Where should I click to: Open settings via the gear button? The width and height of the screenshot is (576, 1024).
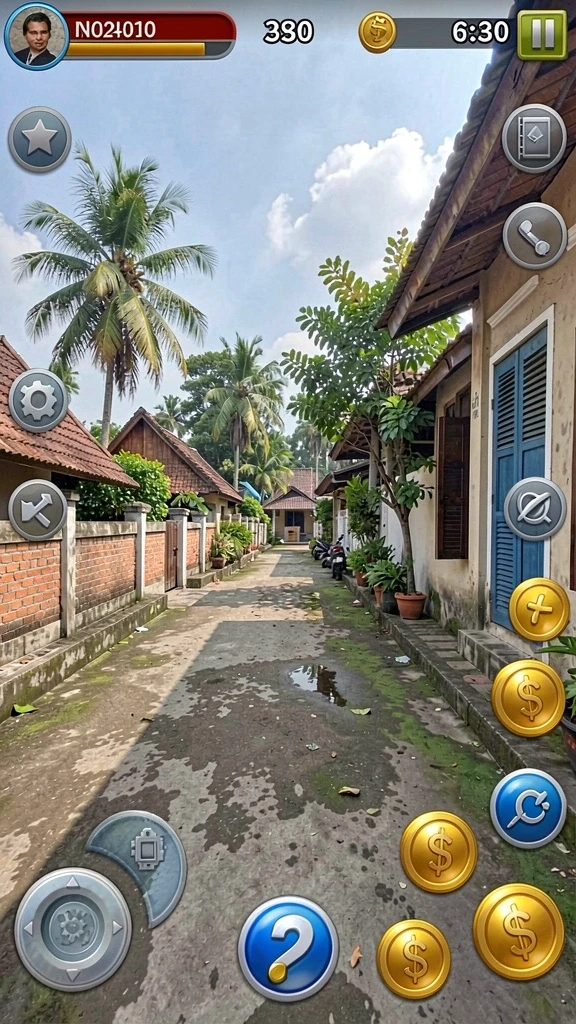point(39,400)
